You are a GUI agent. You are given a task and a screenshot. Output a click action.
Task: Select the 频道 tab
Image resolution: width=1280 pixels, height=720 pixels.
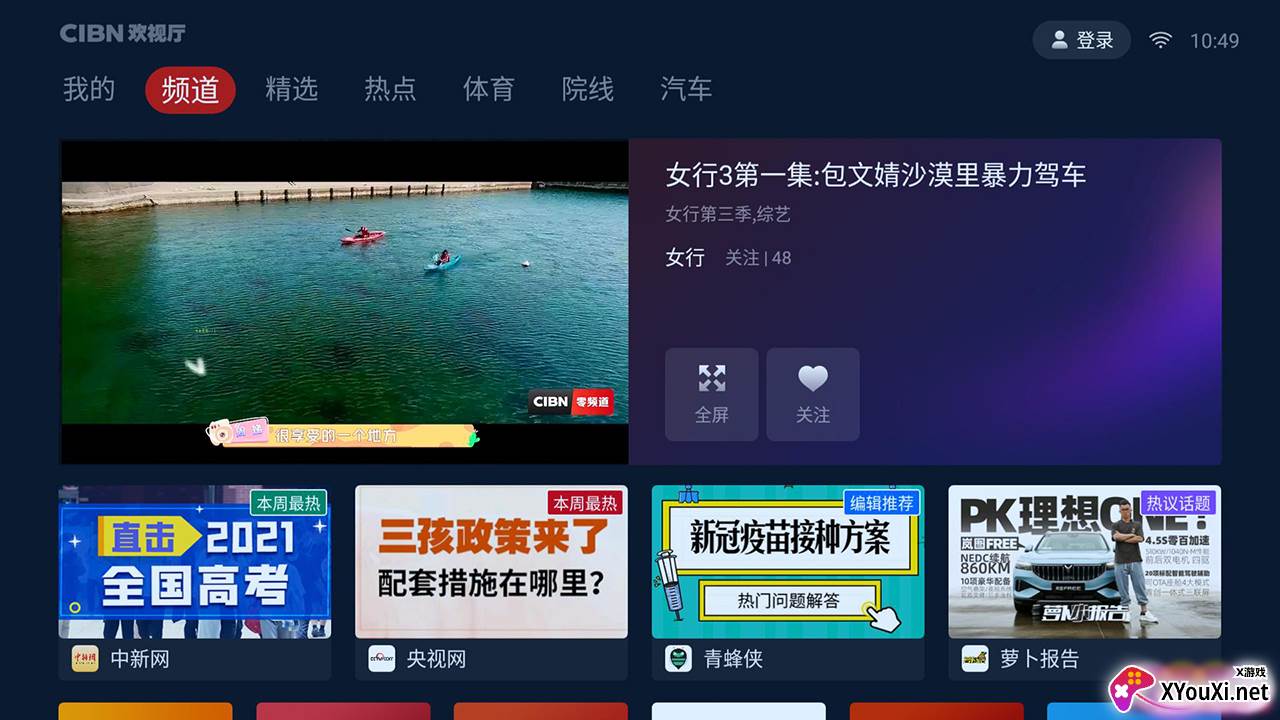[x=190, y=90]
